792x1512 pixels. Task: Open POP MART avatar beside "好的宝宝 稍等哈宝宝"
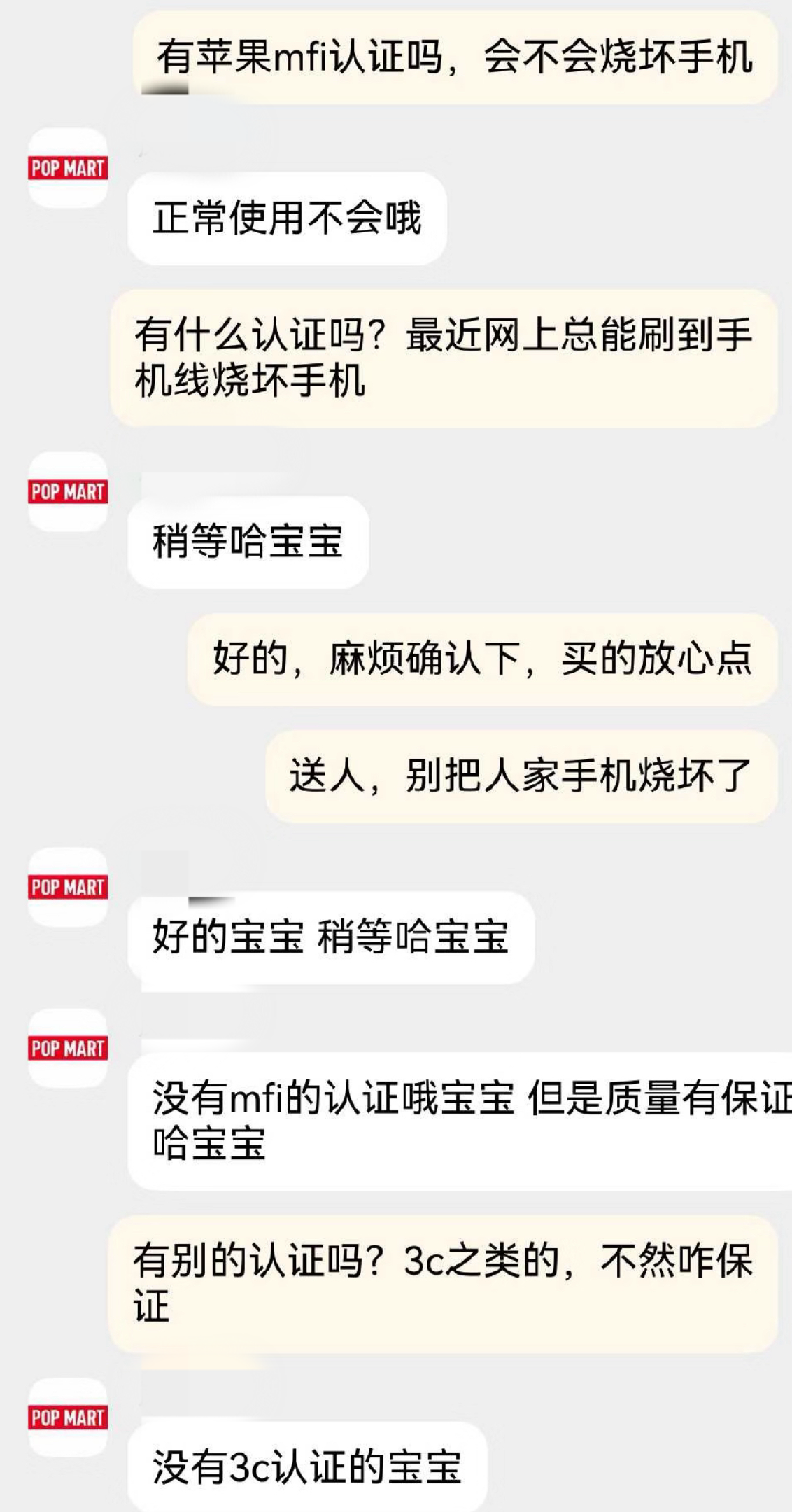click(x=68, y=887)
